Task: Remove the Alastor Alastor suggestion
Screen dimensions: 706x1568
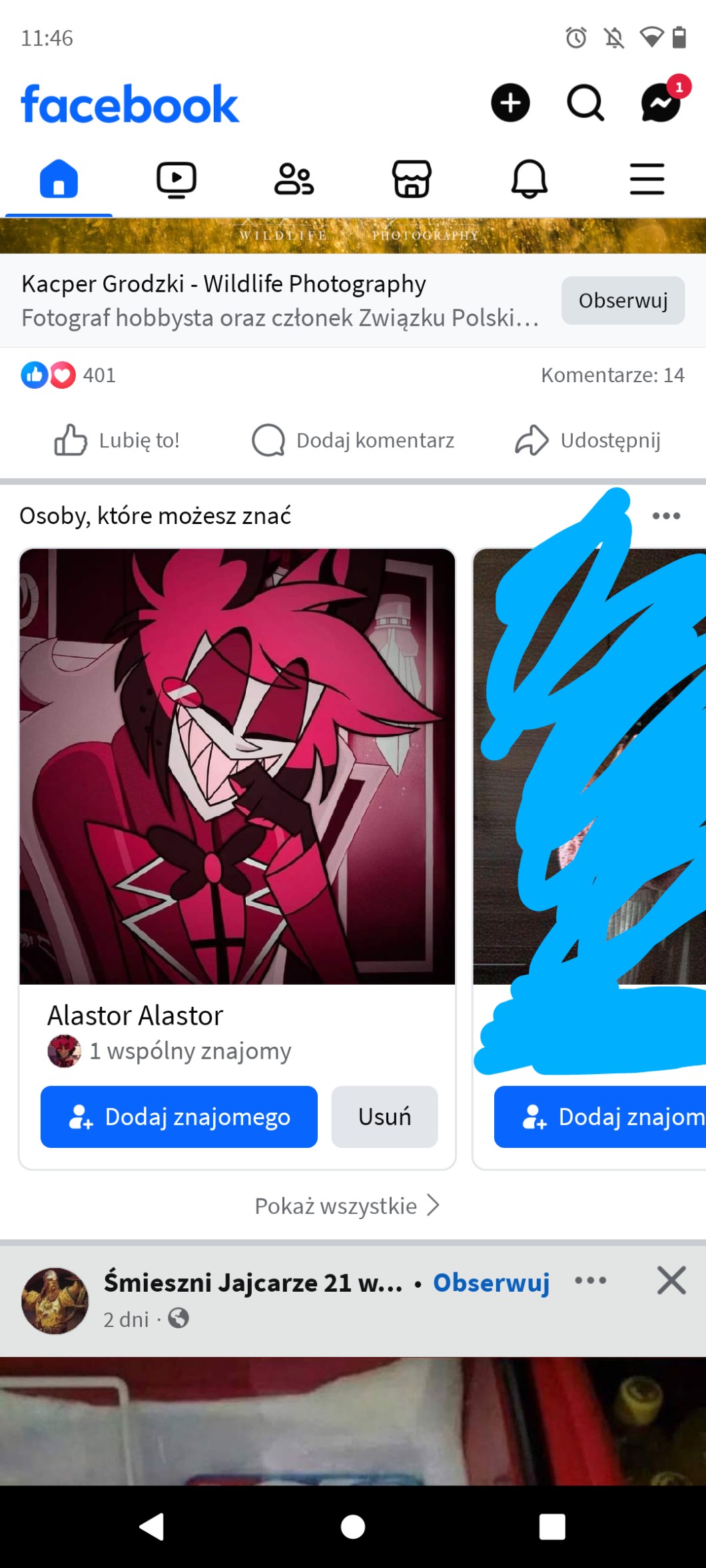Action: click(384, 1117)
